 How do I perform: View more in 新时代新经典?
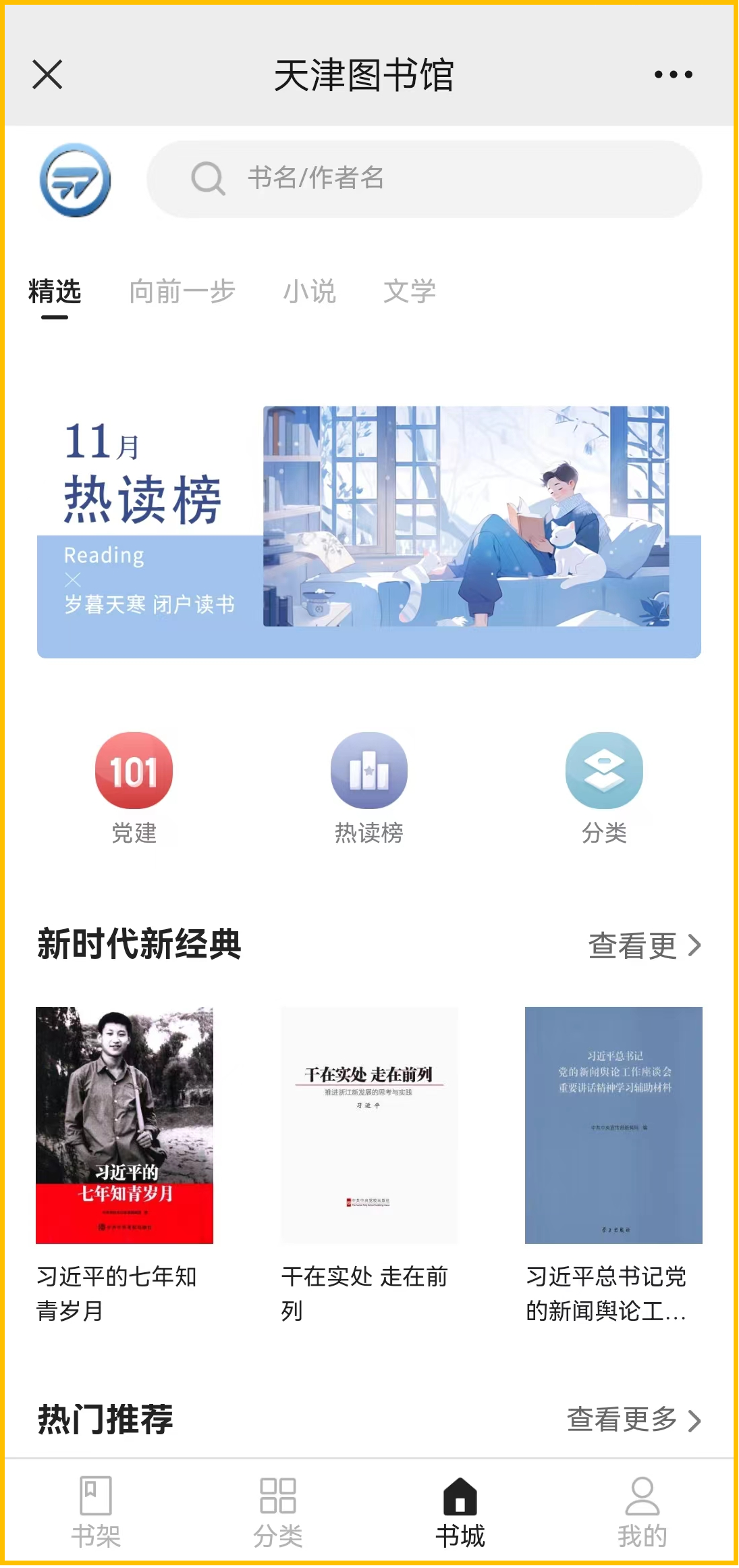[644, 945]
